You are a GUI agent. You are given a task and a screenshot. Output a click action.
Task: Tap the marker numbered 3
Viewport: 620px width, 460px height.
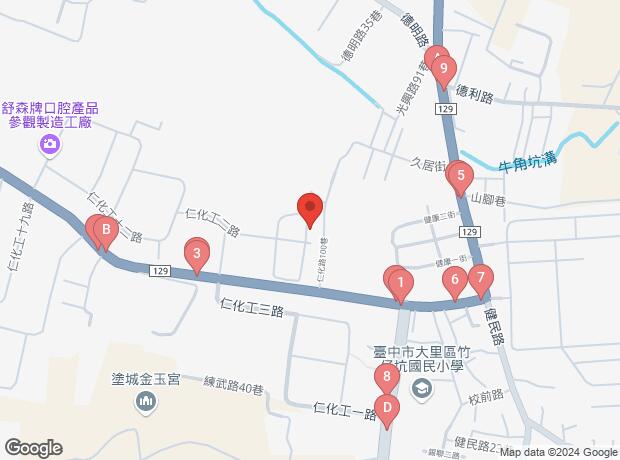click(x=197, y=254)
